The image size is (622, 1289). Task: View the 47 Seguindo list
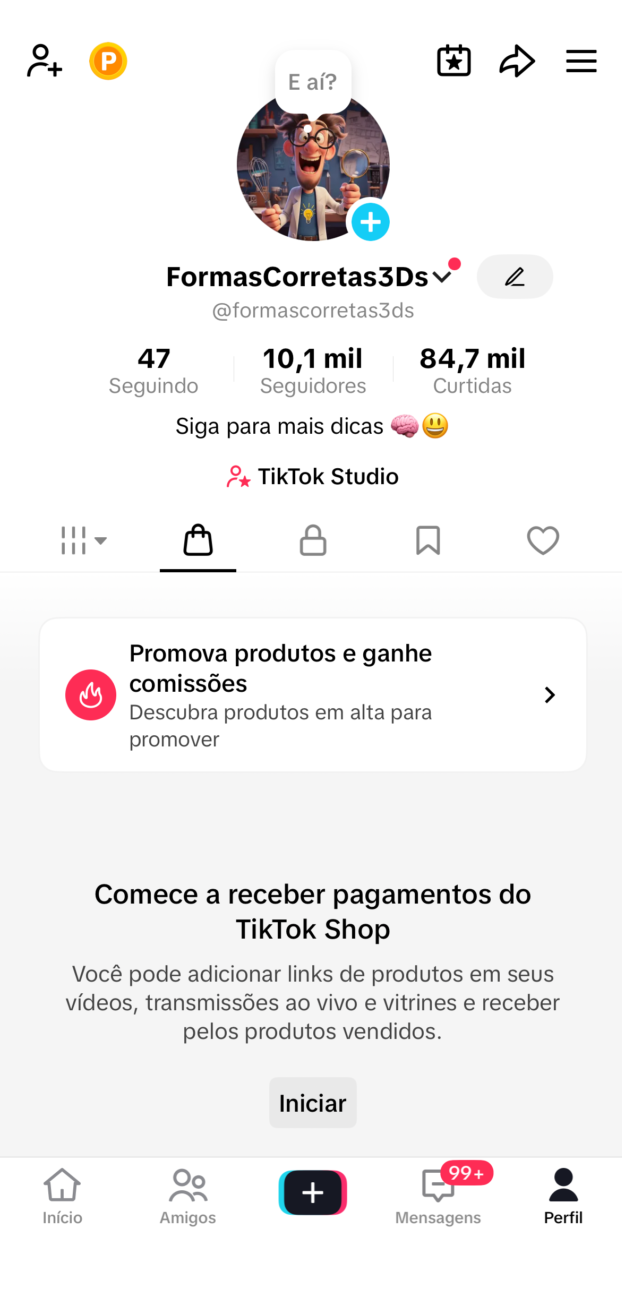tap(154, 370)
